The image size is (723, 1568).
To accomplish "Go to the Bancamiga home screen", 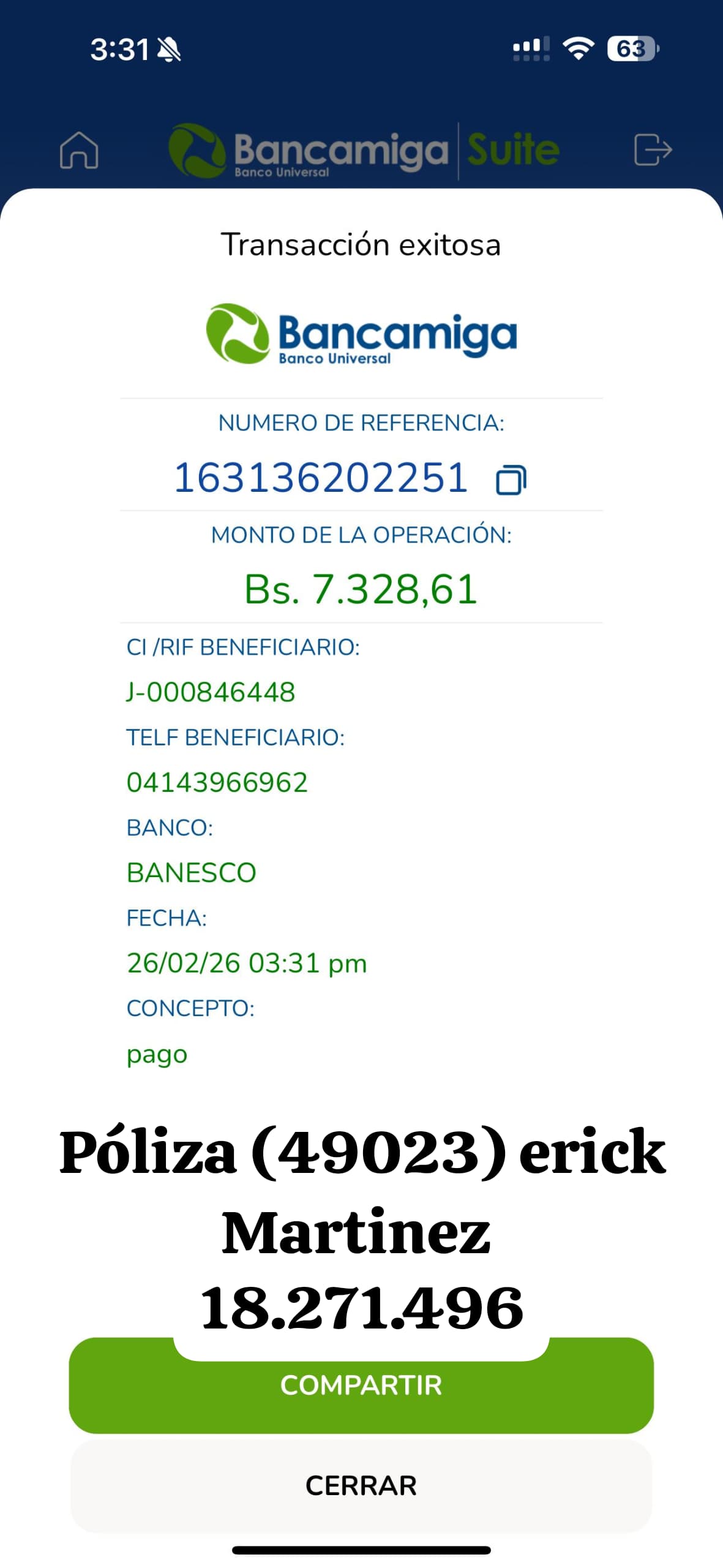I will pyautogui.click(x=79, y=149).
